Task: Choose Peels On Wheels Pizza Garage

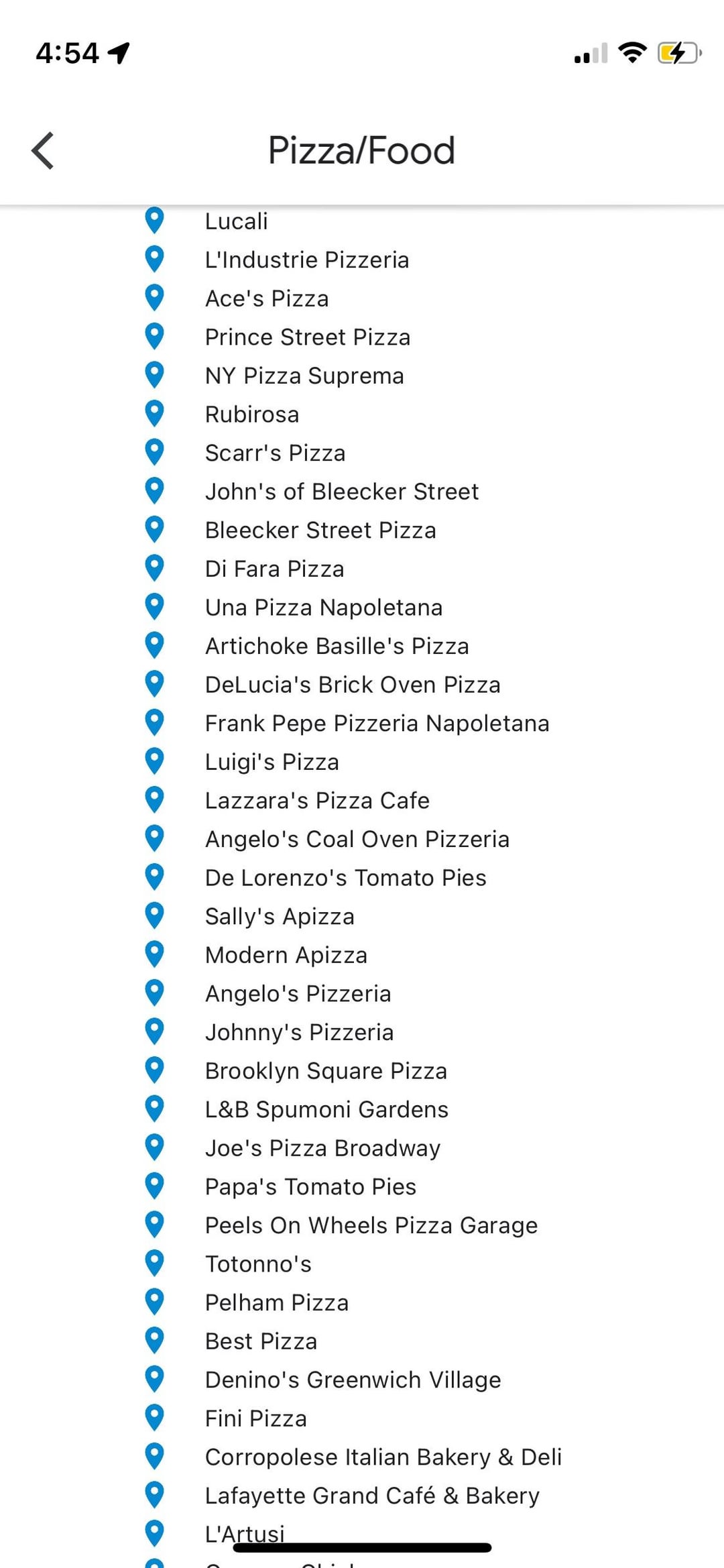Action: point(371,1225)
